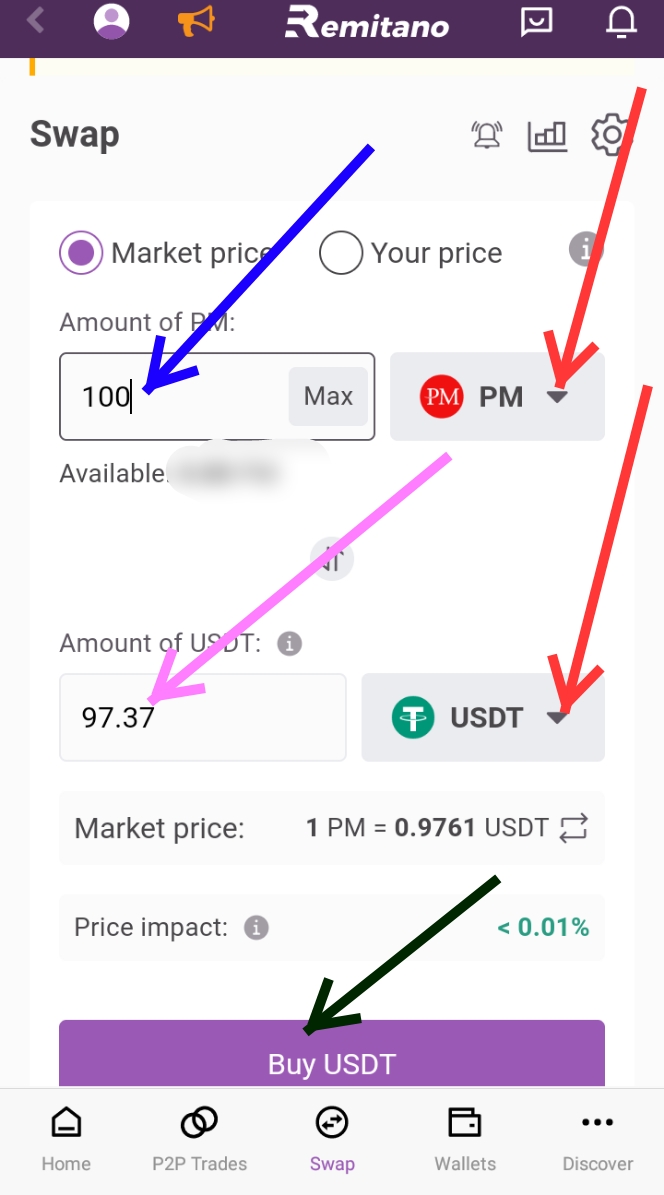Viewport: 664px width, 1195px height.
Task: Open the chat support icon
Action: [x=537, y=21]
